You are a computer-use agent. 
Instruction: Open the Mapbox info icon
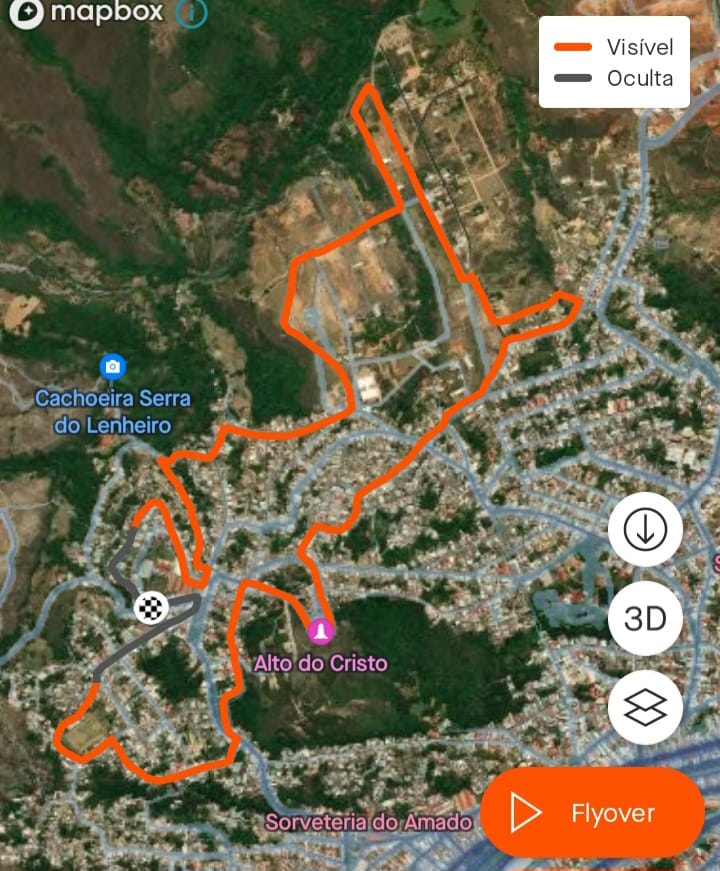click(191, 13)
